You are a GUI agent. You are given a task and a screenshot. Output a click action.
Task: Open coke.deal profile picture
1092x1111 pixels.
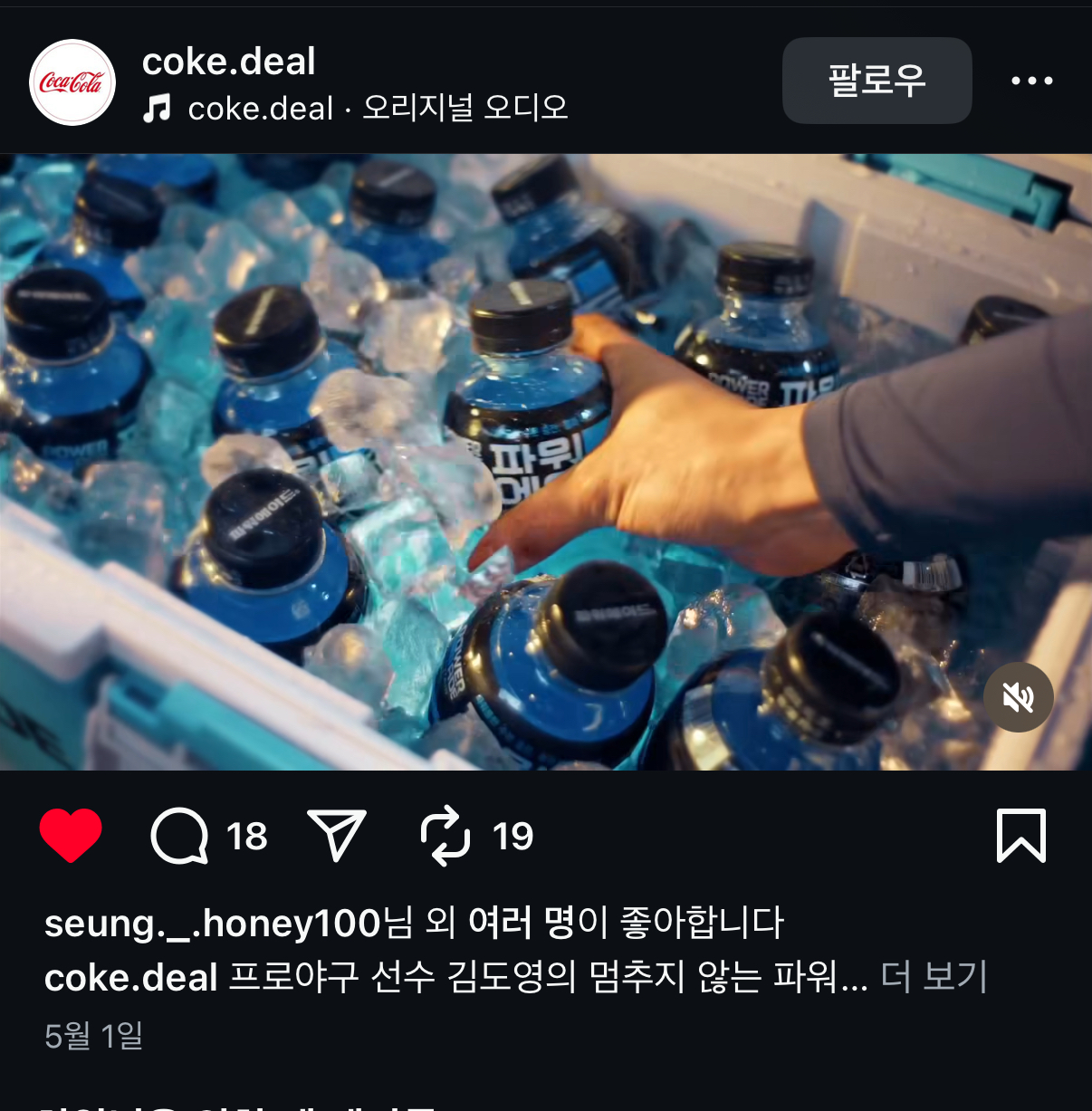coord(72,82)
